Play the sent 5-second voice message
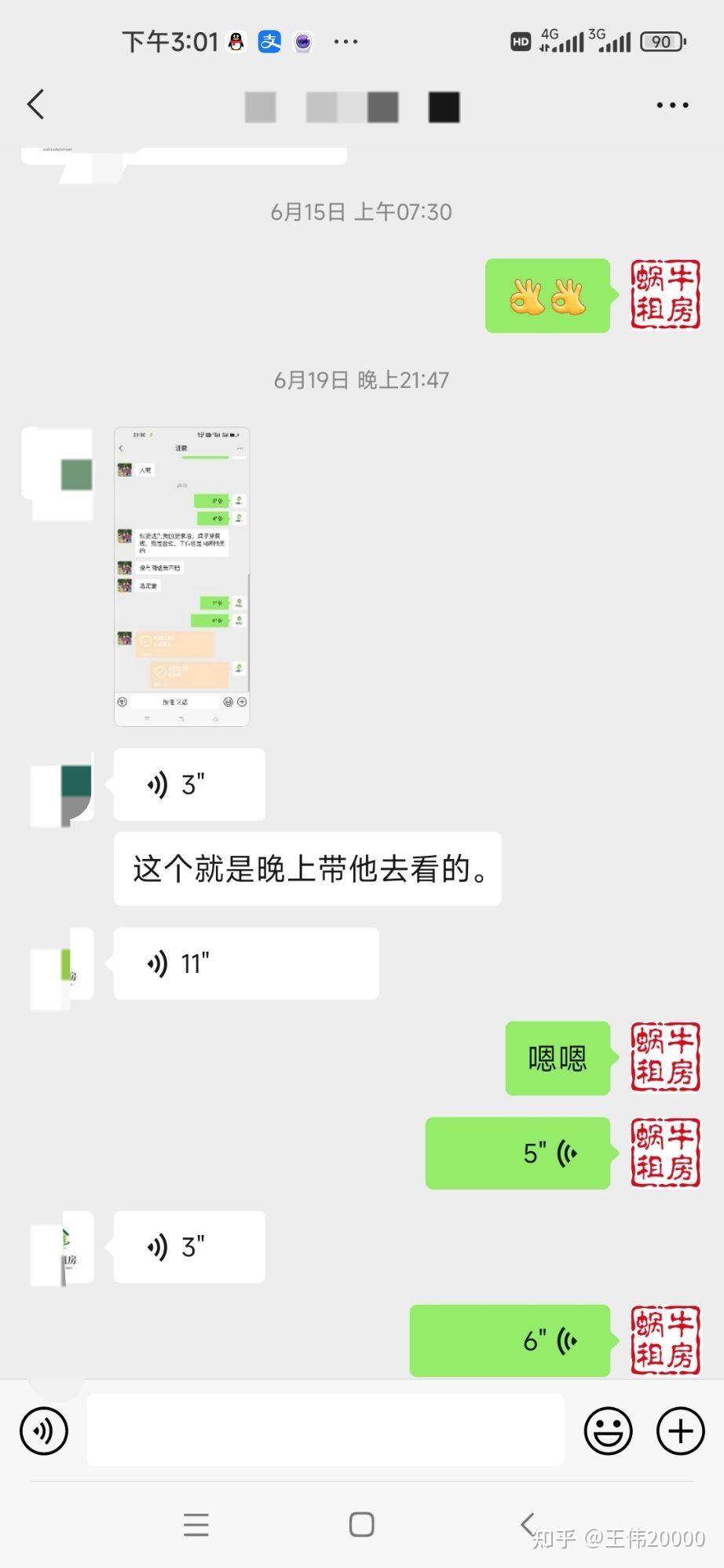 [x=517, y=1153]
